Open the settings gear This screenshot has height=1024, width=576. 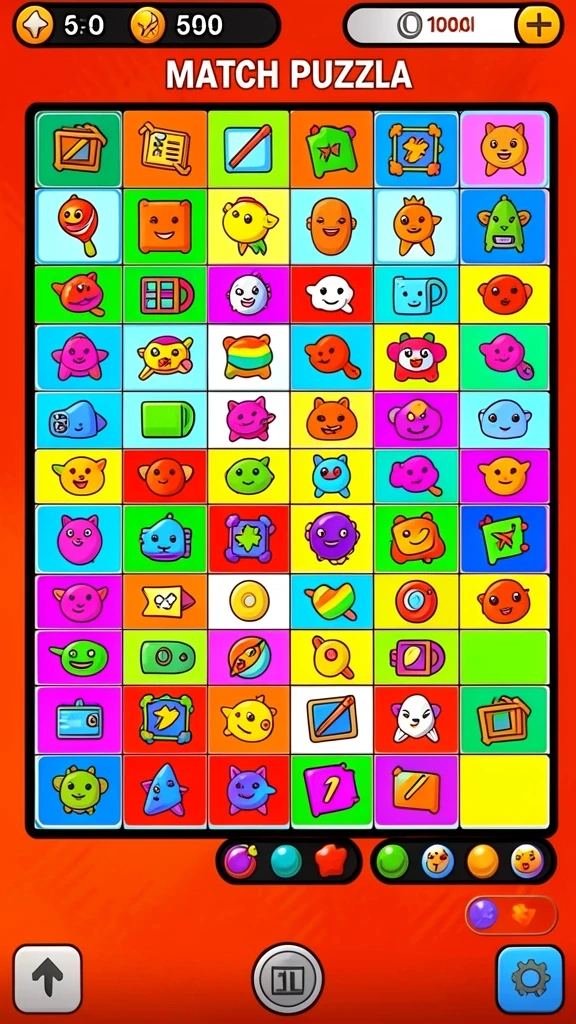click(530, 978)
